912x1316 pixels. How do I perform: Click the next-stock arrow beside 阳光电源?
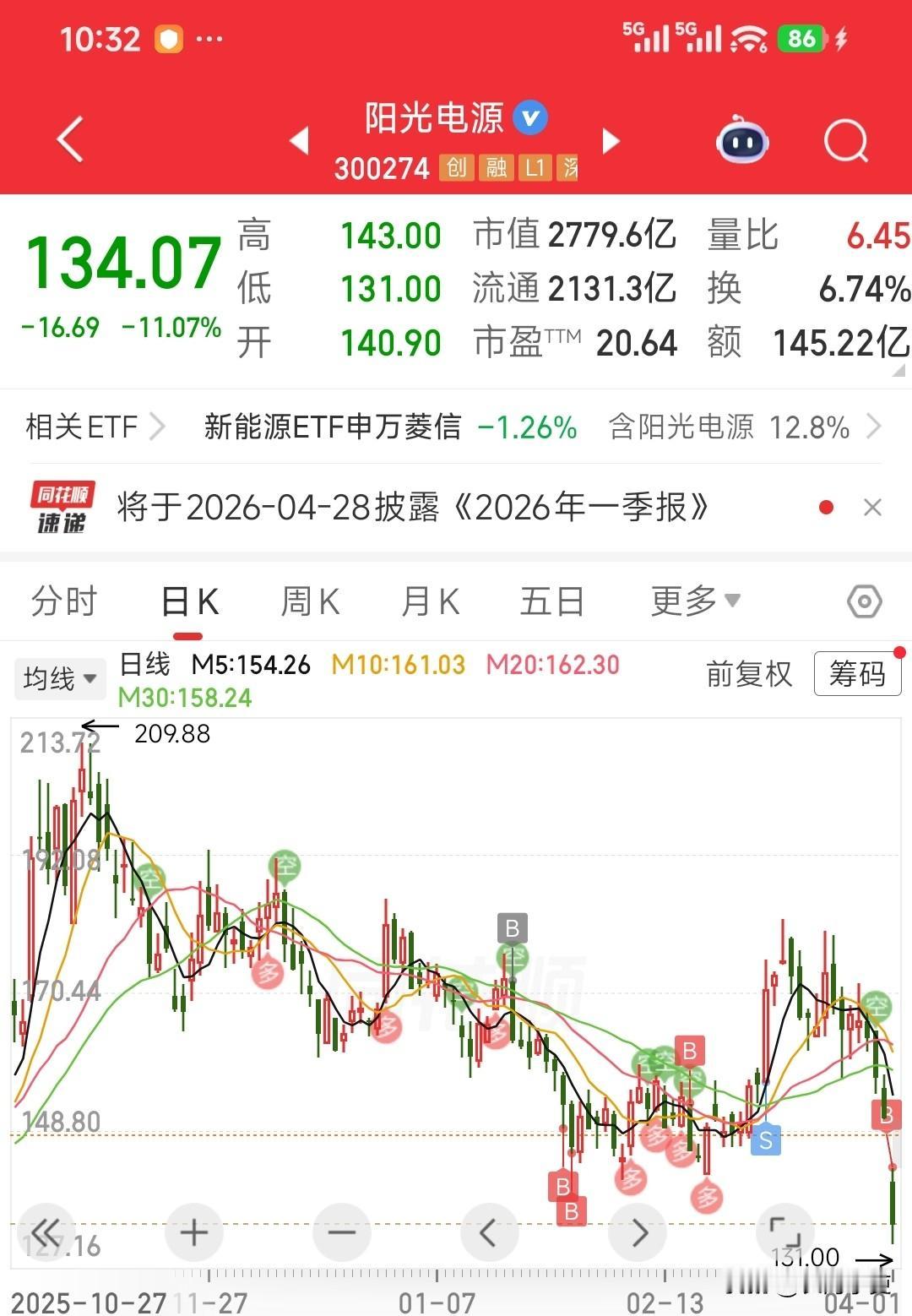tap(611, 142)
